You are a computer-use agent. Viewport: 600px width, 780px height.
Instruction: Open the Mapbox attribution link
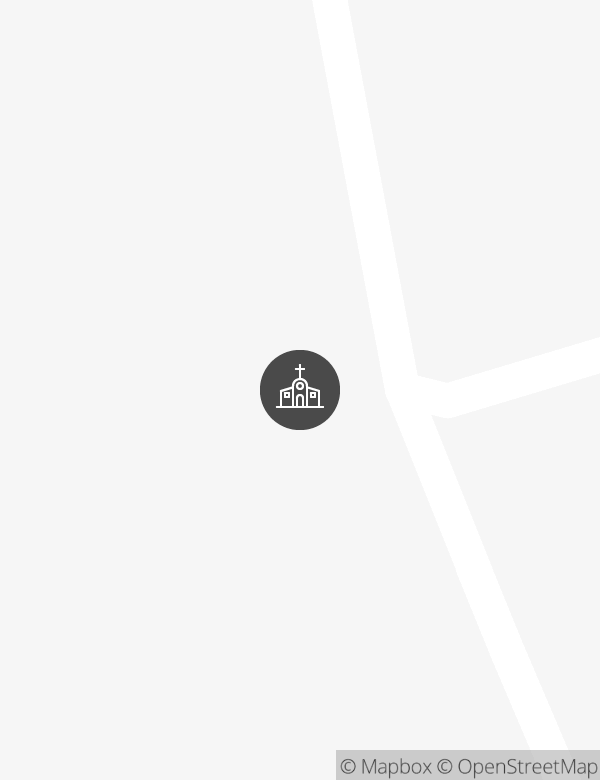(x=386, y=767)
